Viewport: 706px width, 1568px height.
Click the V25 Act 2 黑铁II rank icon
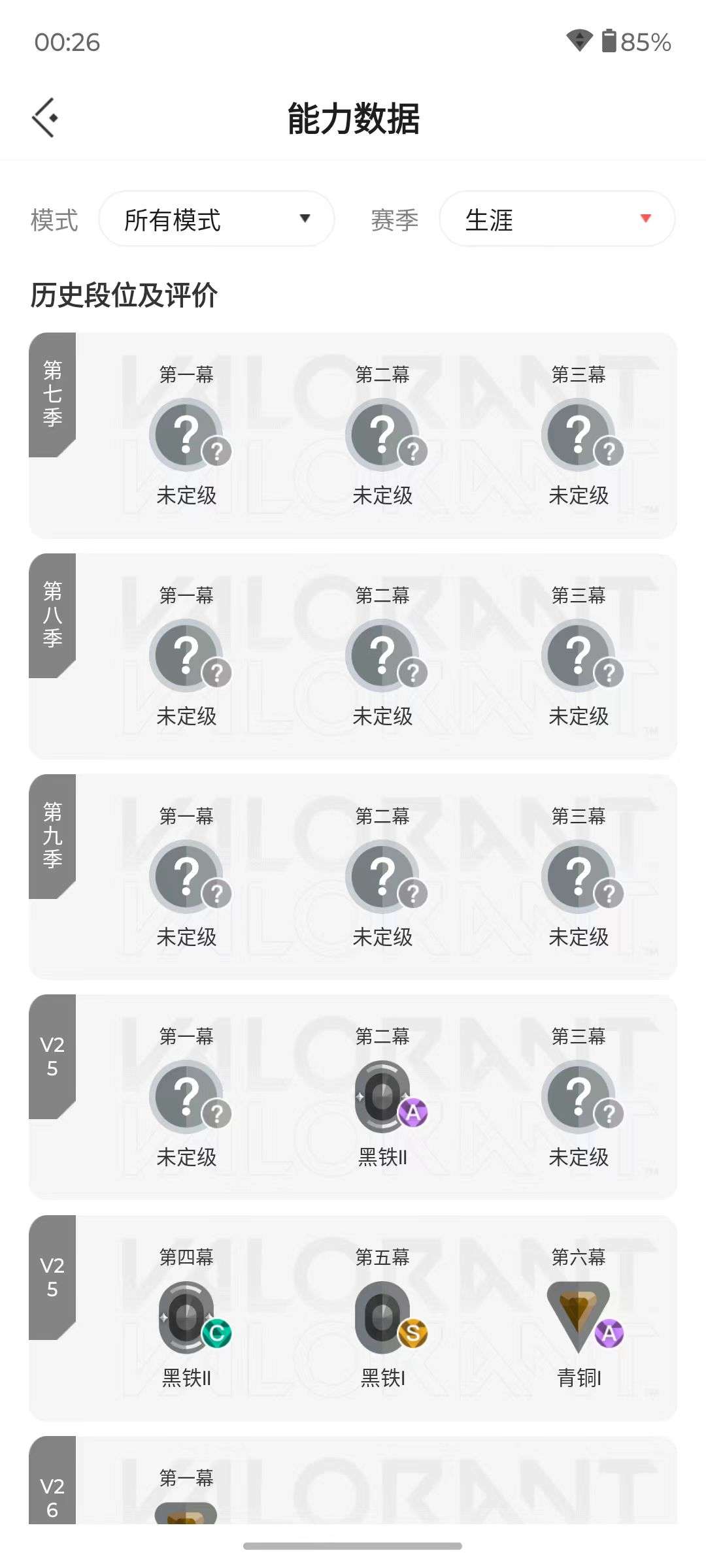click(382, 1094)
